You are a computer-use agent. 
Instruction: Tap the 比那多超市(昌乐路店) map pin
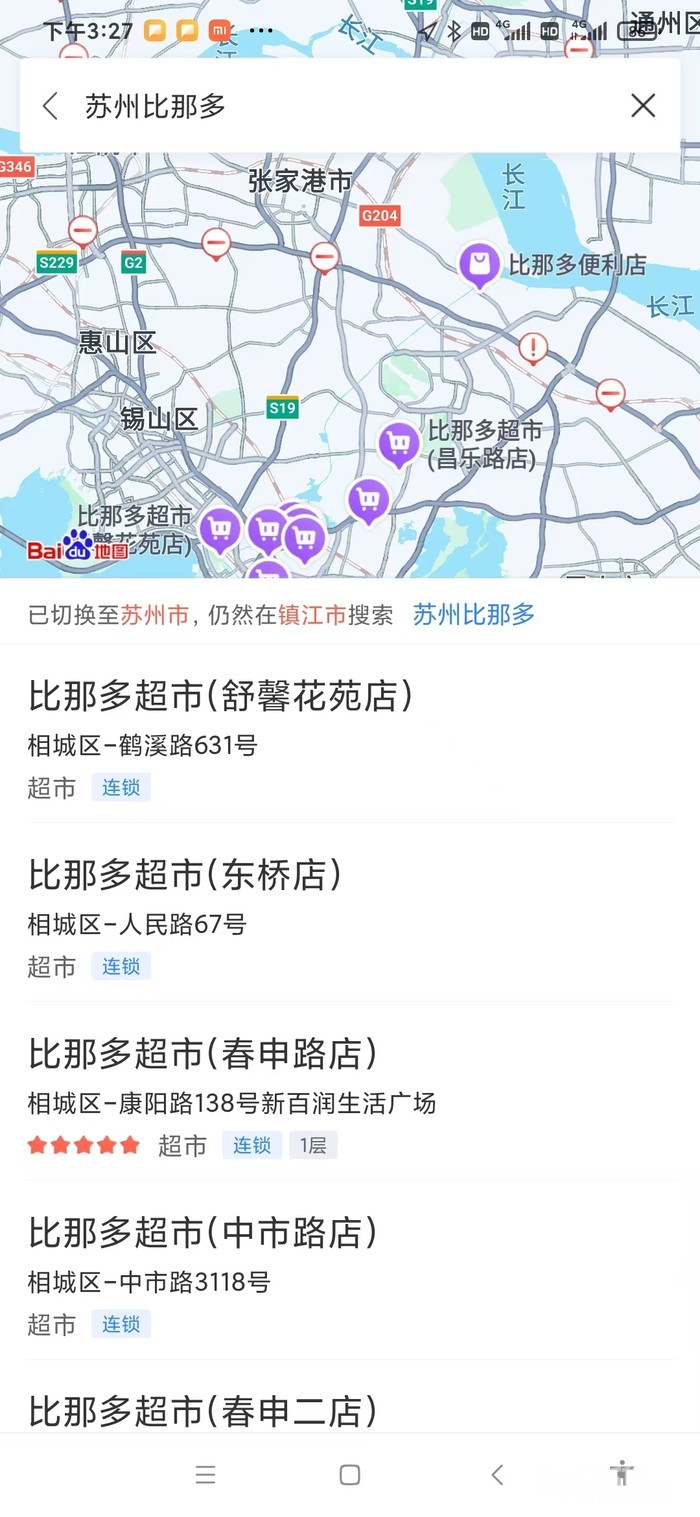pos(398,441)
